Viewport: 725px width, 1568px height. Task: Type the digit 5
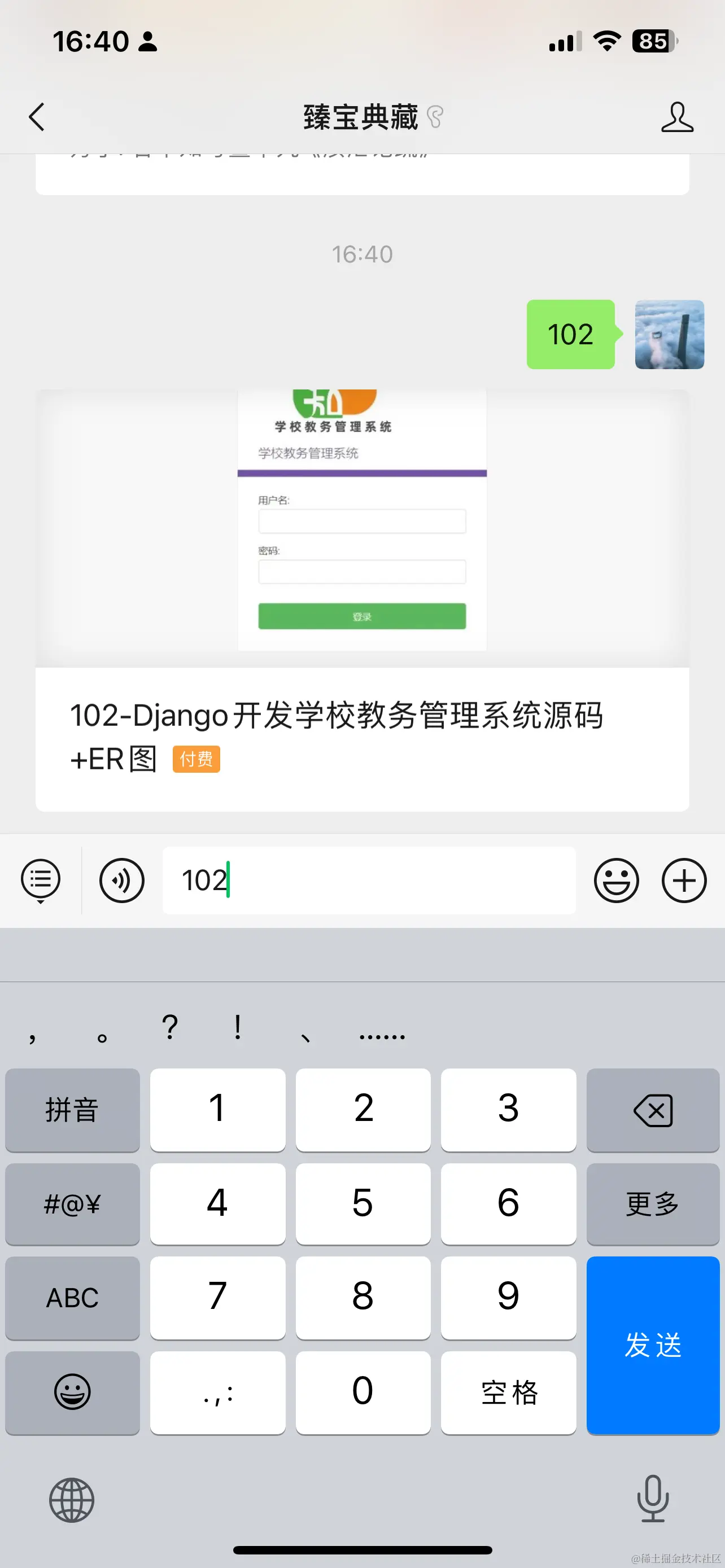point(363,1203)
